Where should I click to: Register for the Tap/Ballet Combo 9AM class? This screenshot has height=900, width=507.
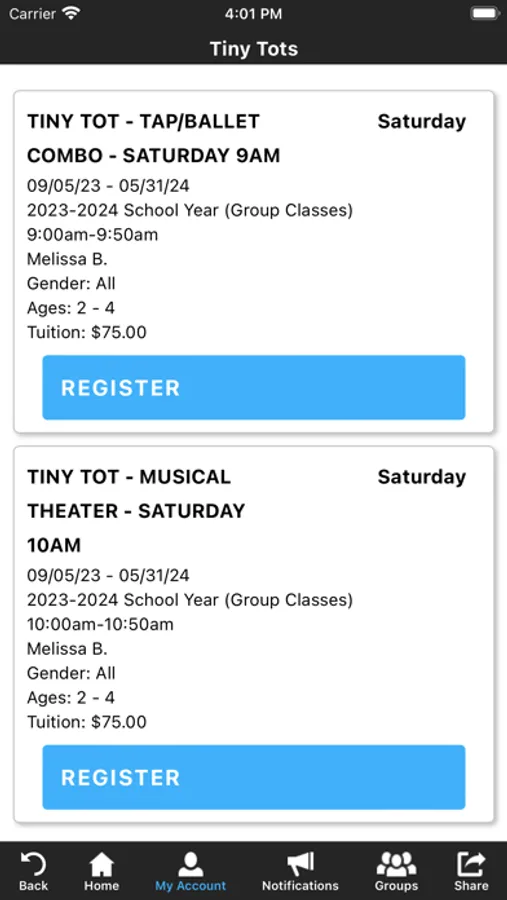pos(253,387)
